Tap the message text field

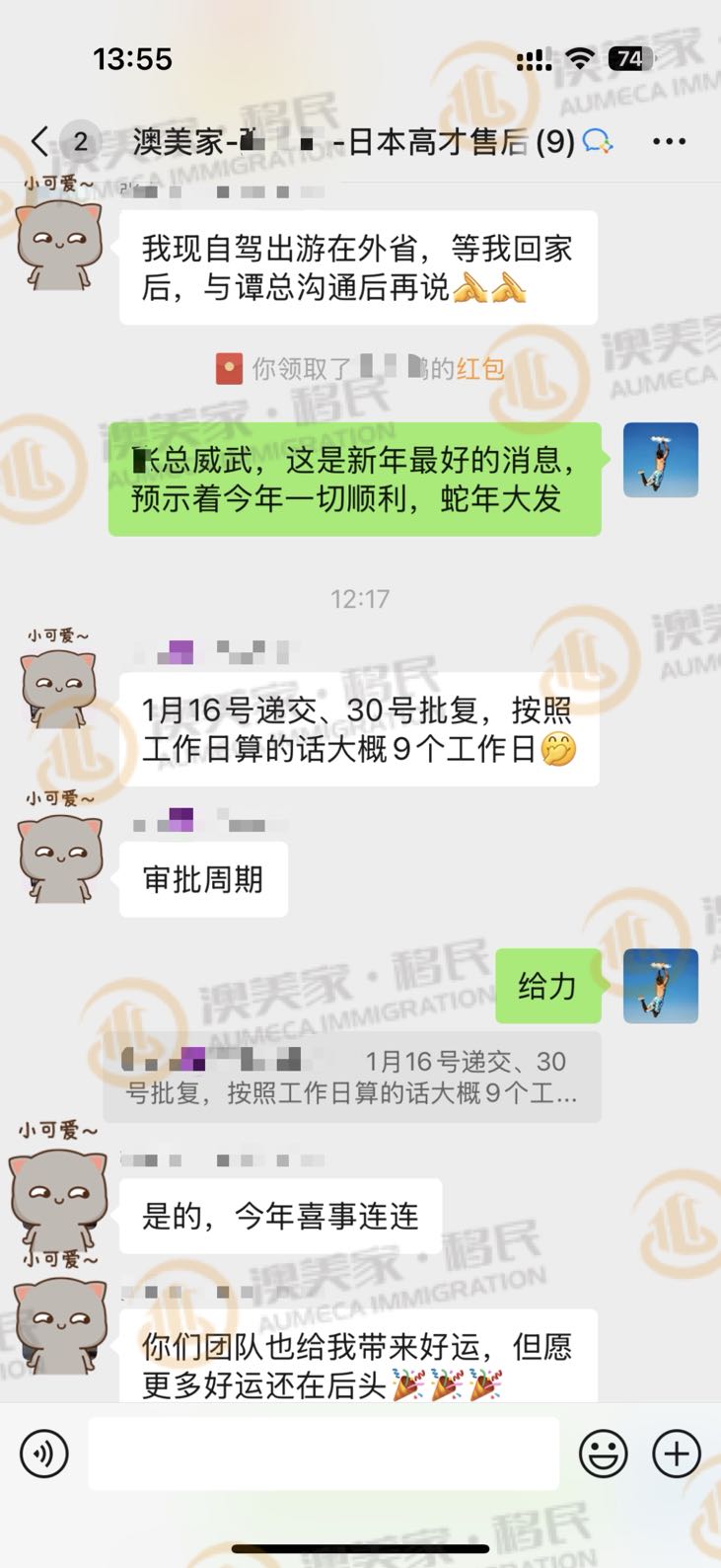pyautogui.click(x=324, y=1454)
